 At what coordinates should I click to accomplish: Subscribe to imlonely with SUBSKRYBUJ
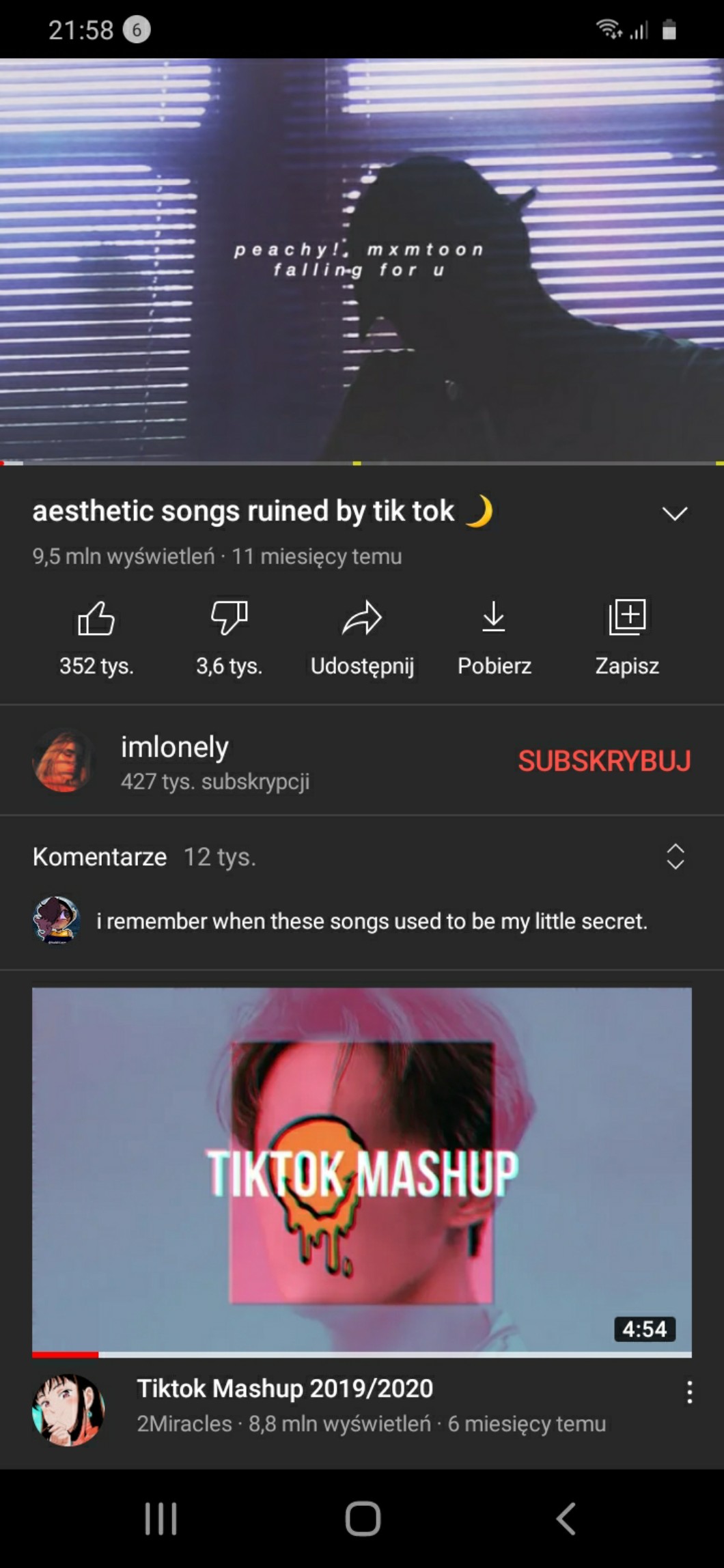click(x=604, y=761)
